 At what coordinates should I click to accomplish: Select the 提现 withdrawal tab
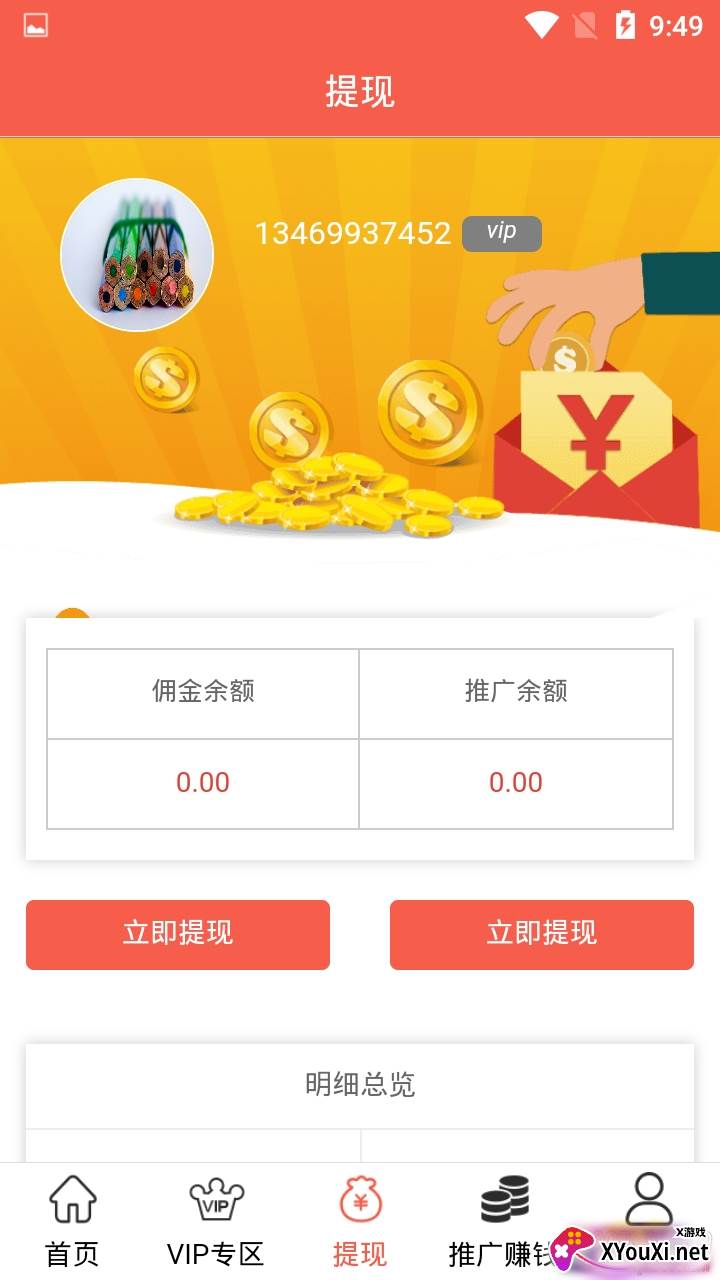click(360, 1220)
